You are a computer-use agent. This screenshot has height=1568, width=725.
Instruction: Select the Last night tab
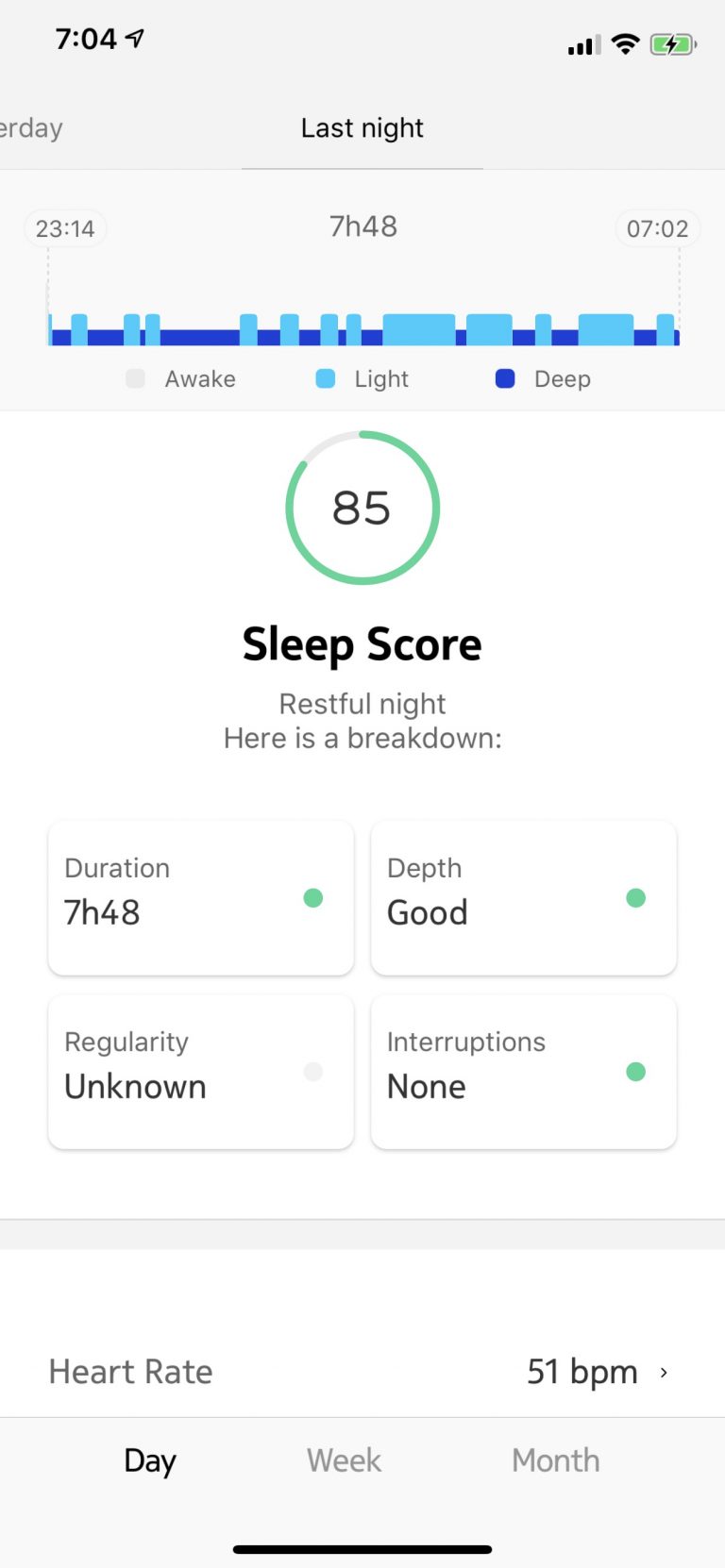click(362, 128)
